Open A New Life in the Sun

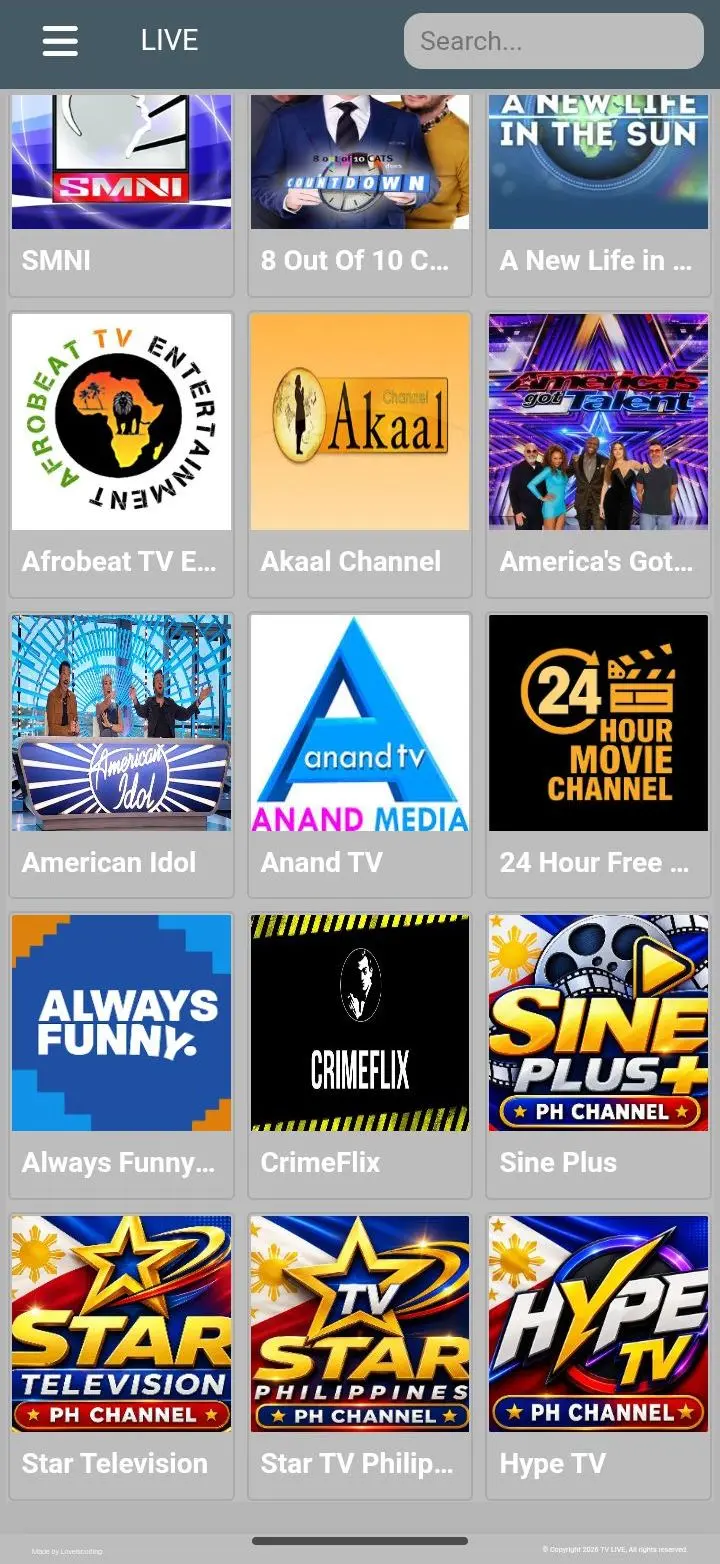(x=598, y=196)
